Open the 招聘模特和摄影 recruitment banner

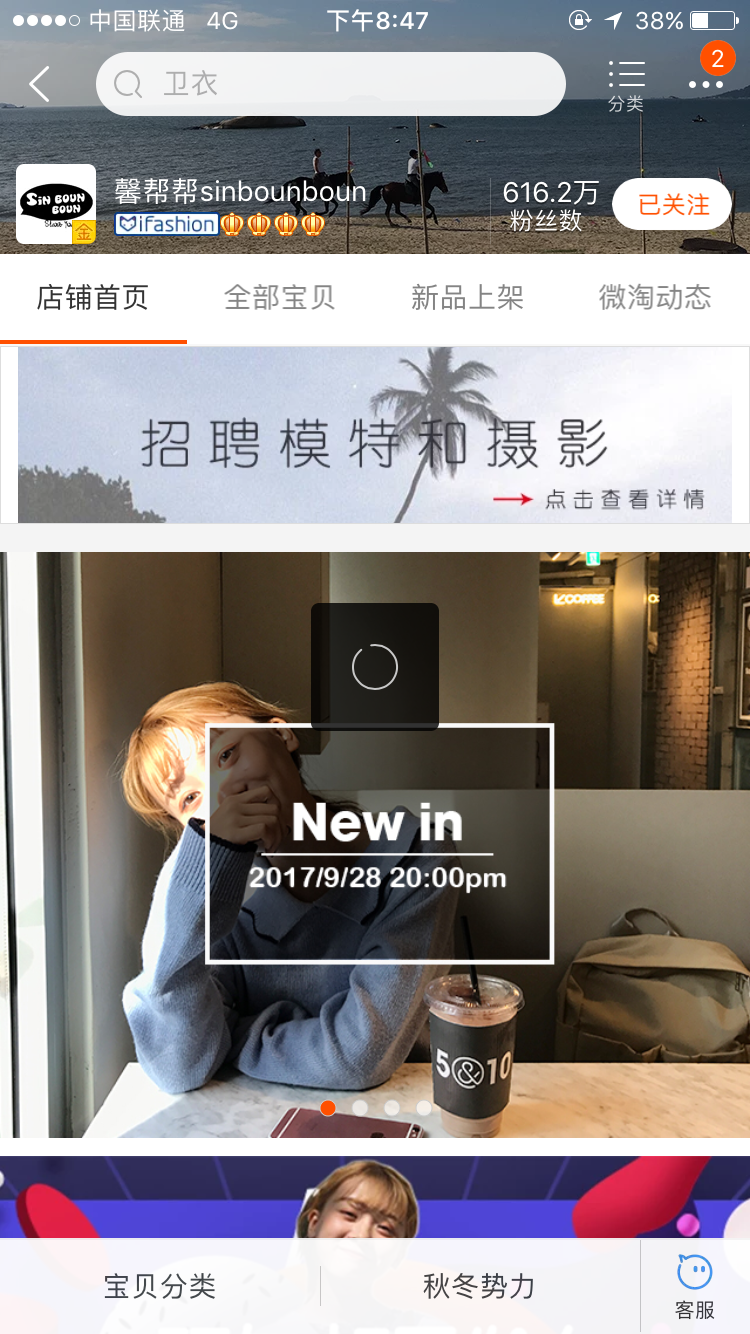coord(375,435)
